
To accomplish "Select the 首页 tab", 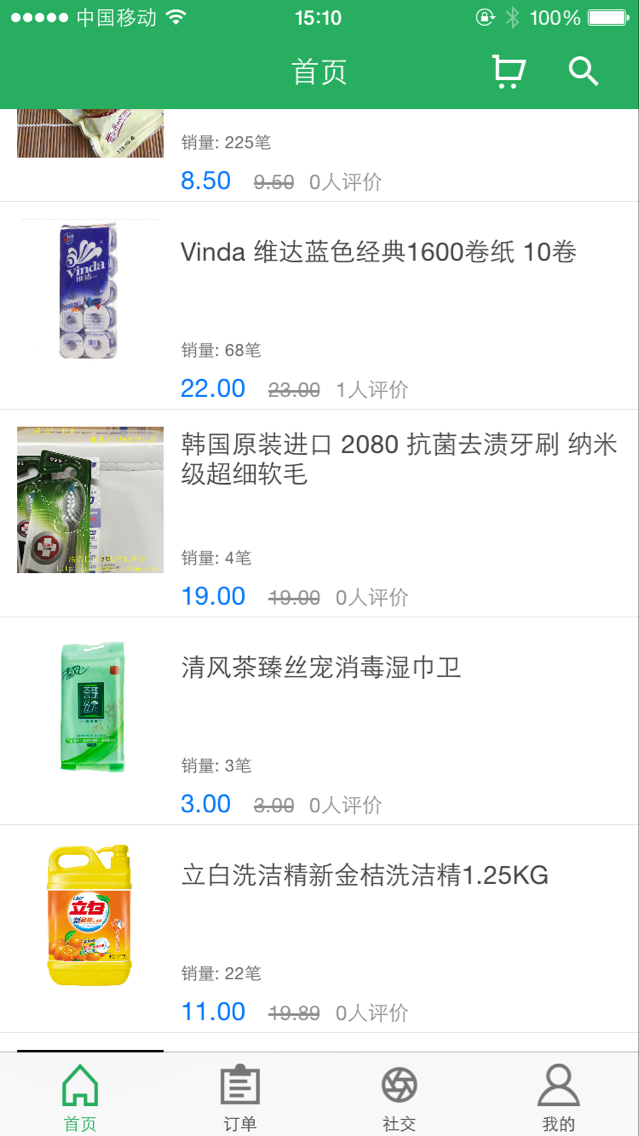I will [x=80, y=1096].
